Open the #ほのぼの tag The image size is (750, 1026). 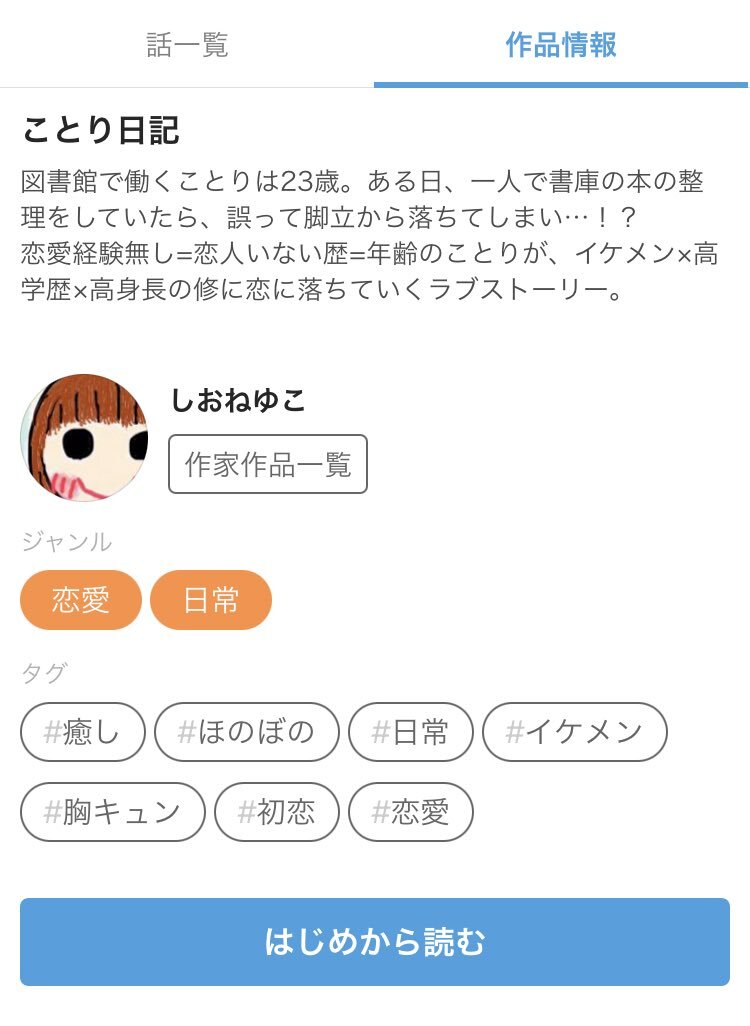[x=247, y=732]
